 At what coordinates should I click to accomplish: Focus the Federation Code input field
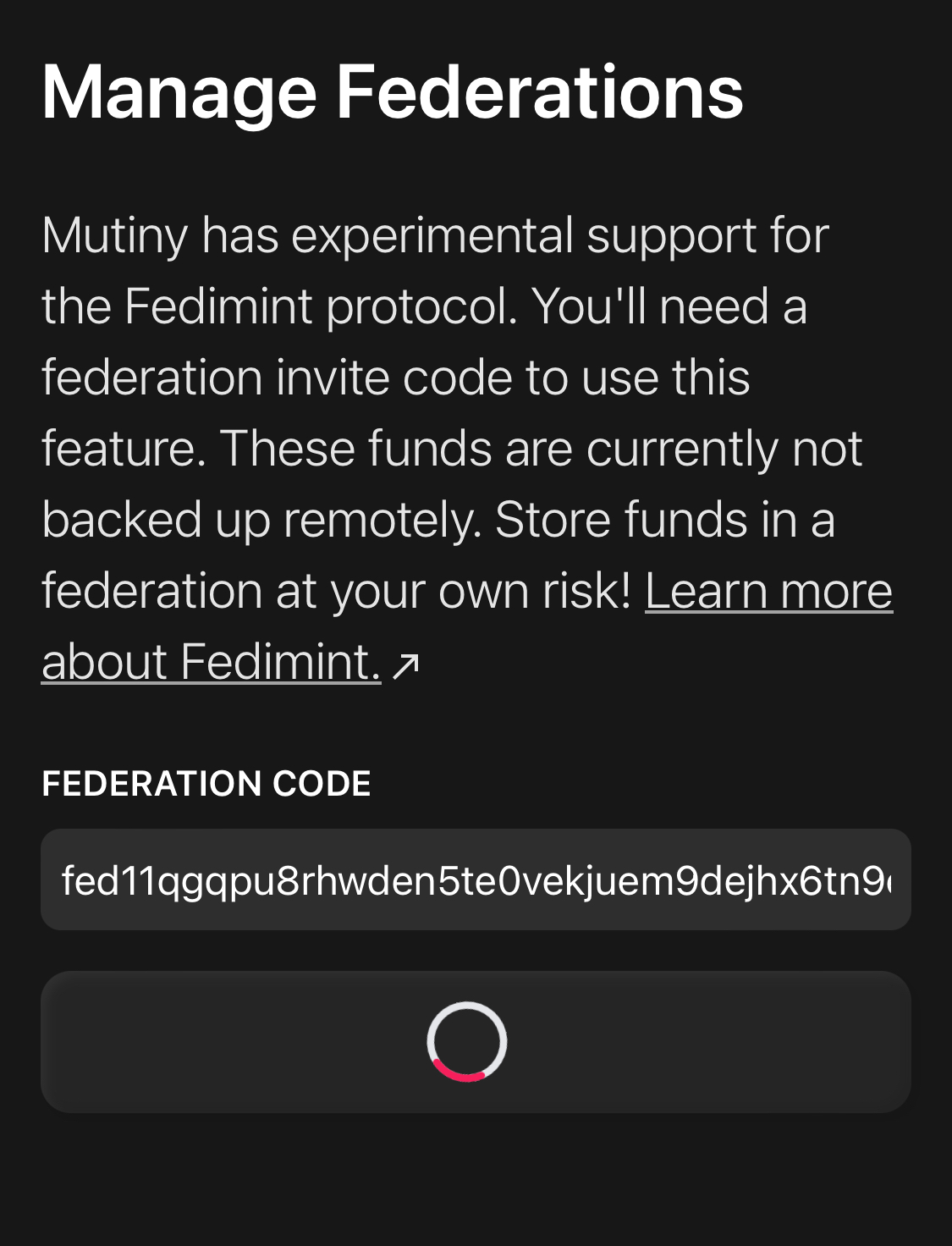tap(475, 880)
